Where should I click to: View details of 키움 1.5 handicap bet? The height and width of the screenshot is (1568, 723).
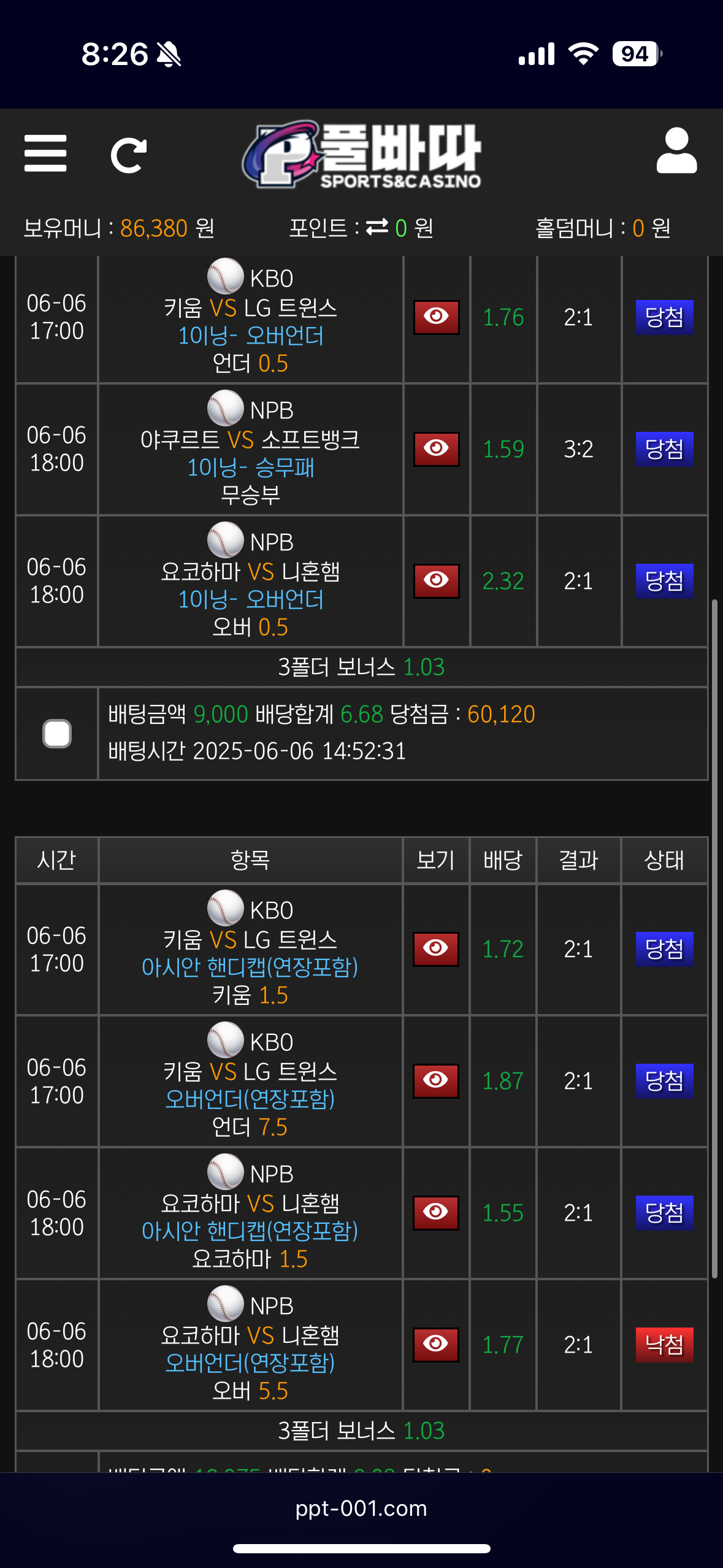[x=436, y=949]
